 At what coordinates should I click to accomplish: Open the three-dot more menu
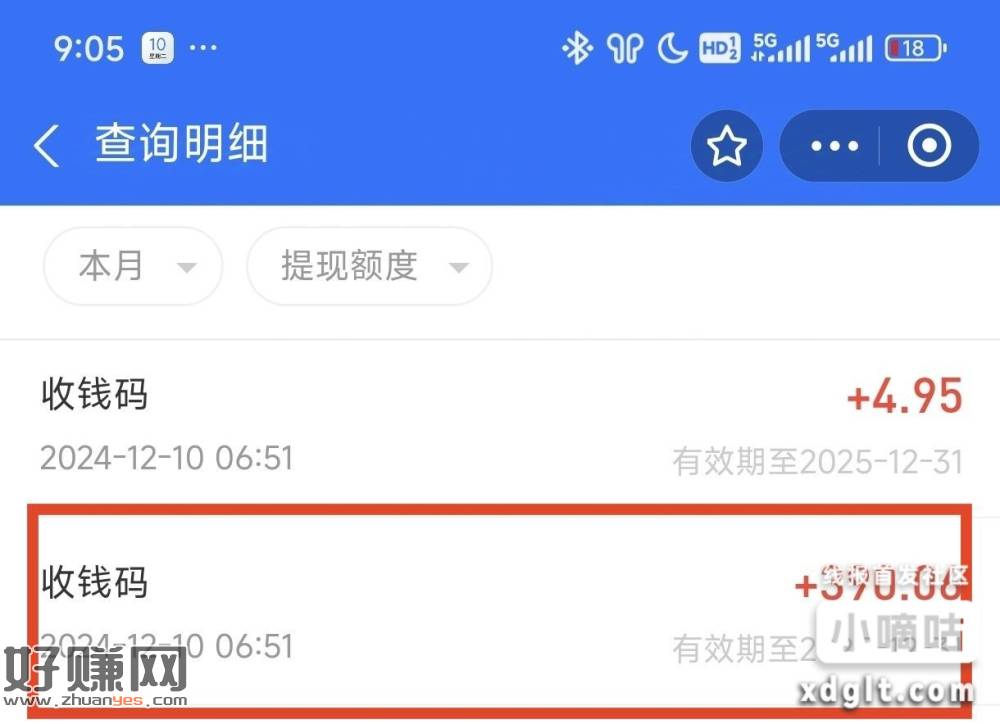pos(834,147)
